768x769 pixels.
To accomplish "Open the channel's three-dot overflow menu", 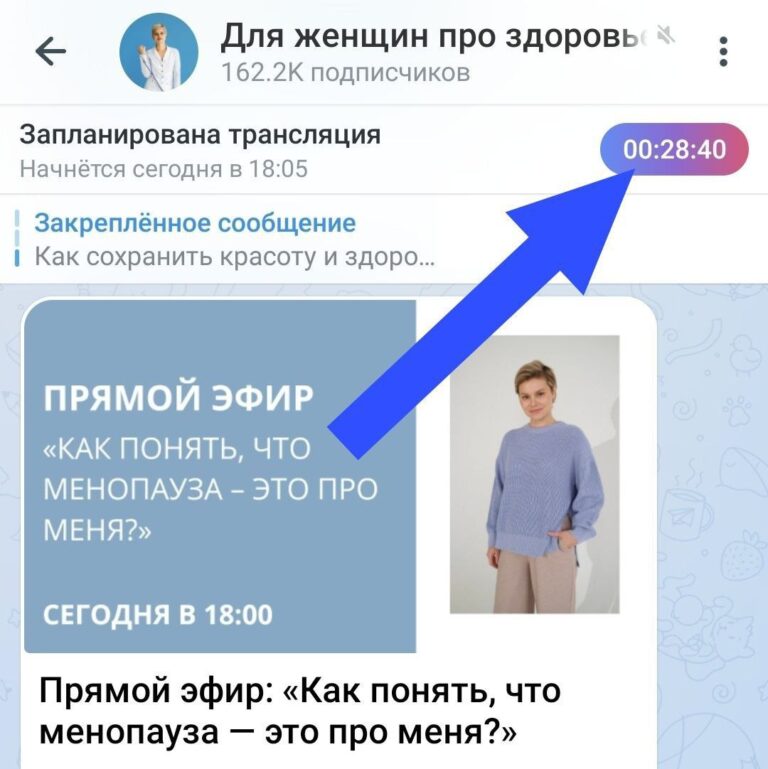I will click(723, 51).
